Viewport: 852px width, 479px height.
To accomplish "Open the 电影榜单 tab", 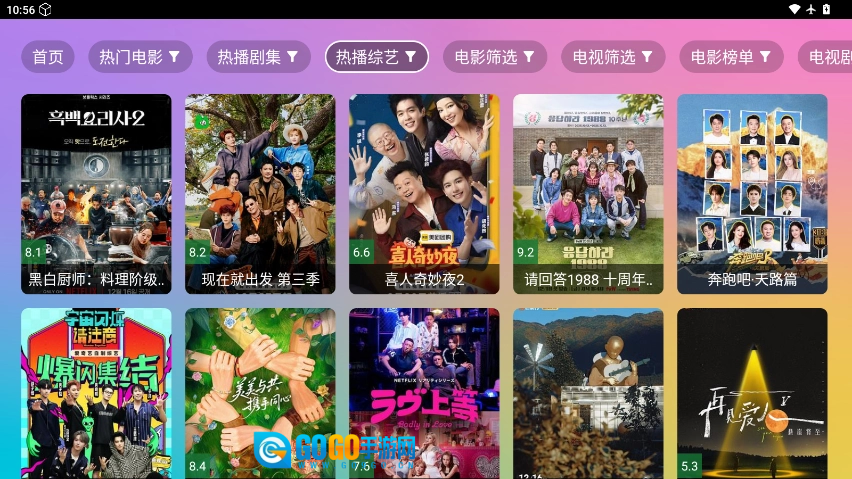I will tap(731, 57).
